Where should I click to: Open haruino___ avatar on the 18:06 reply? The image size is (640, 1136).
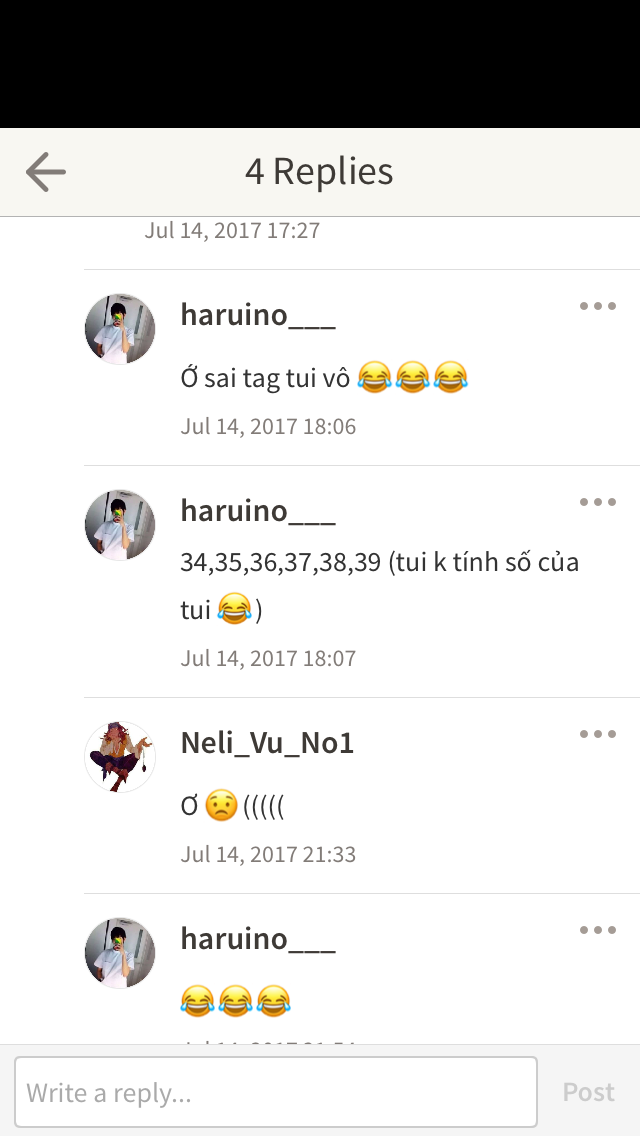coord(120,329)
